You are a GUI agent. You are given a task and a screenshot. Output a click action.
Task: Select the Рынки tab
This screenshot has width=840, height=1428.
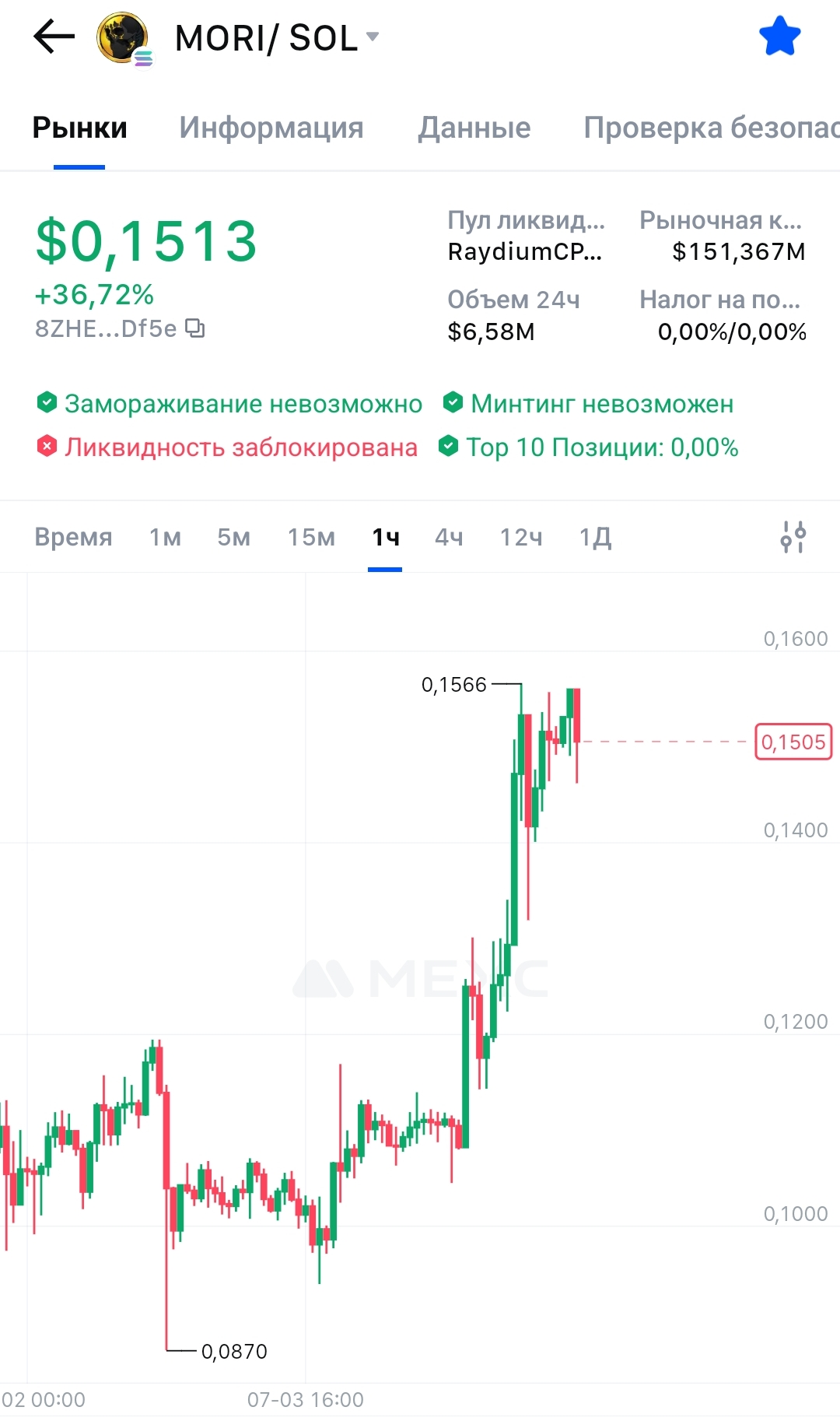tap(79, 128)
